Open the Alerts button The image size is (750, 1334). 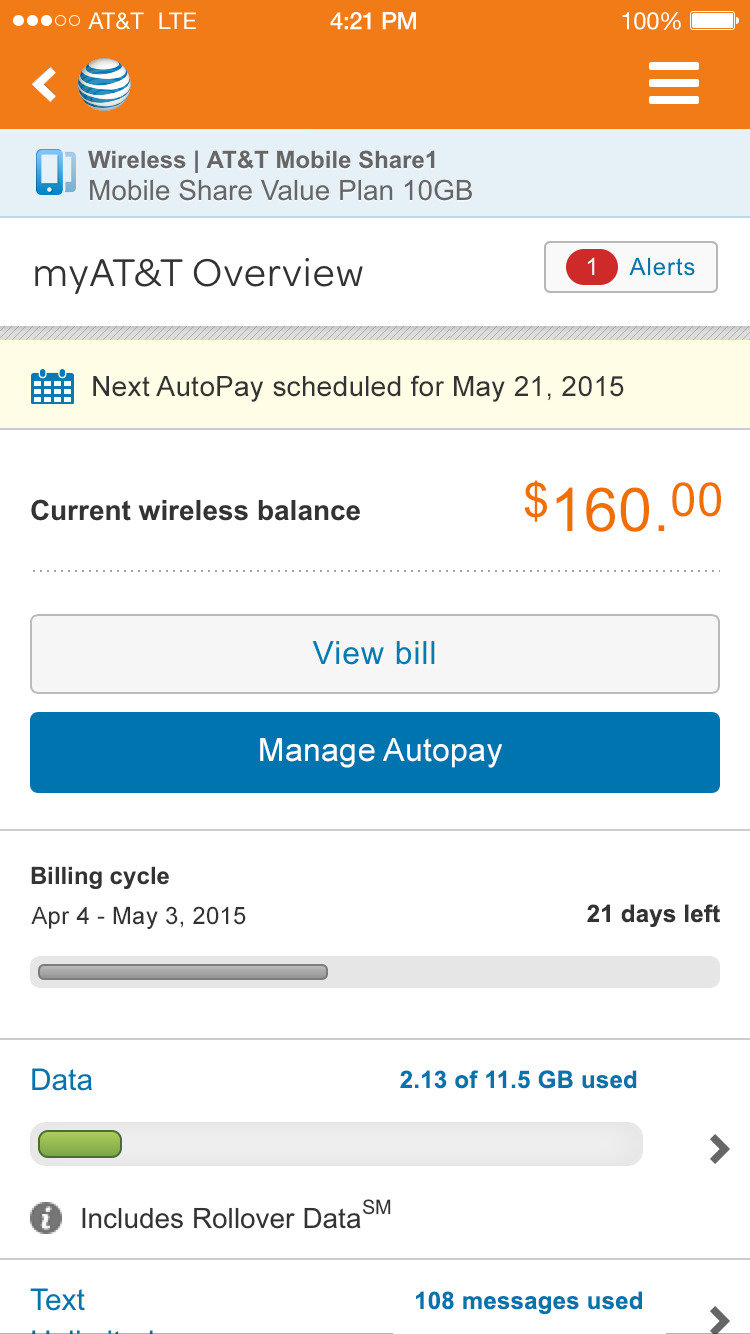point(631,267)
